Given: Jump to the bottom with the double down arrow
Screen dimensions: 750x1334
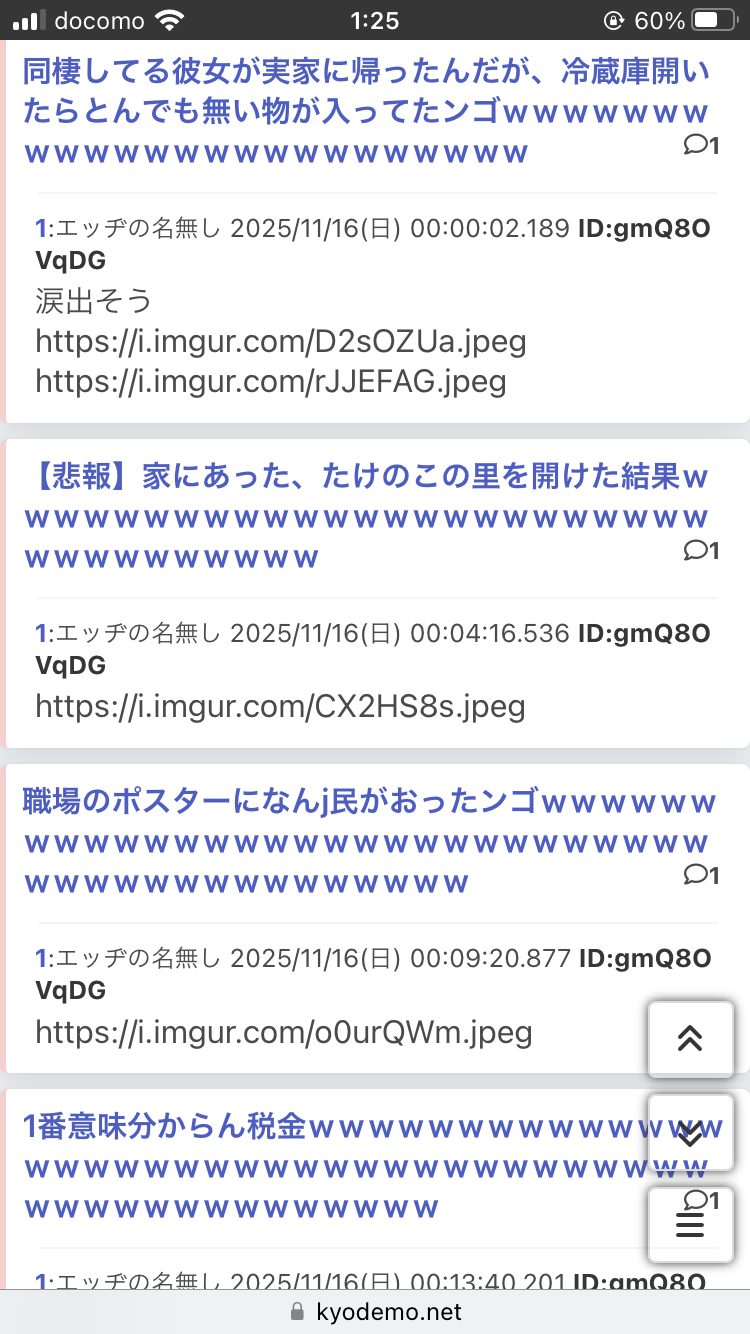Looking at the screenshot, I should [690, 1133].
